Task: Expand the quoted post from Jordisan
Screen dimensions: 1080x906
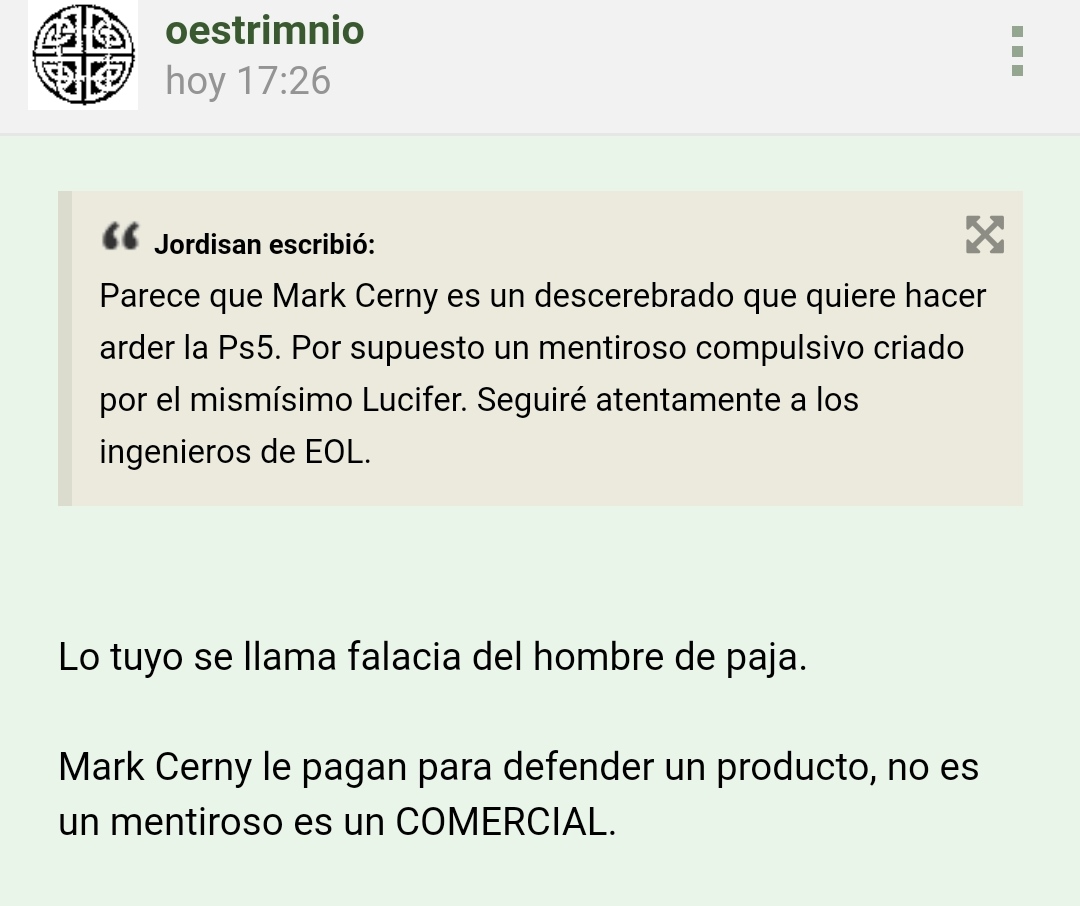Action: click(984, 235)
